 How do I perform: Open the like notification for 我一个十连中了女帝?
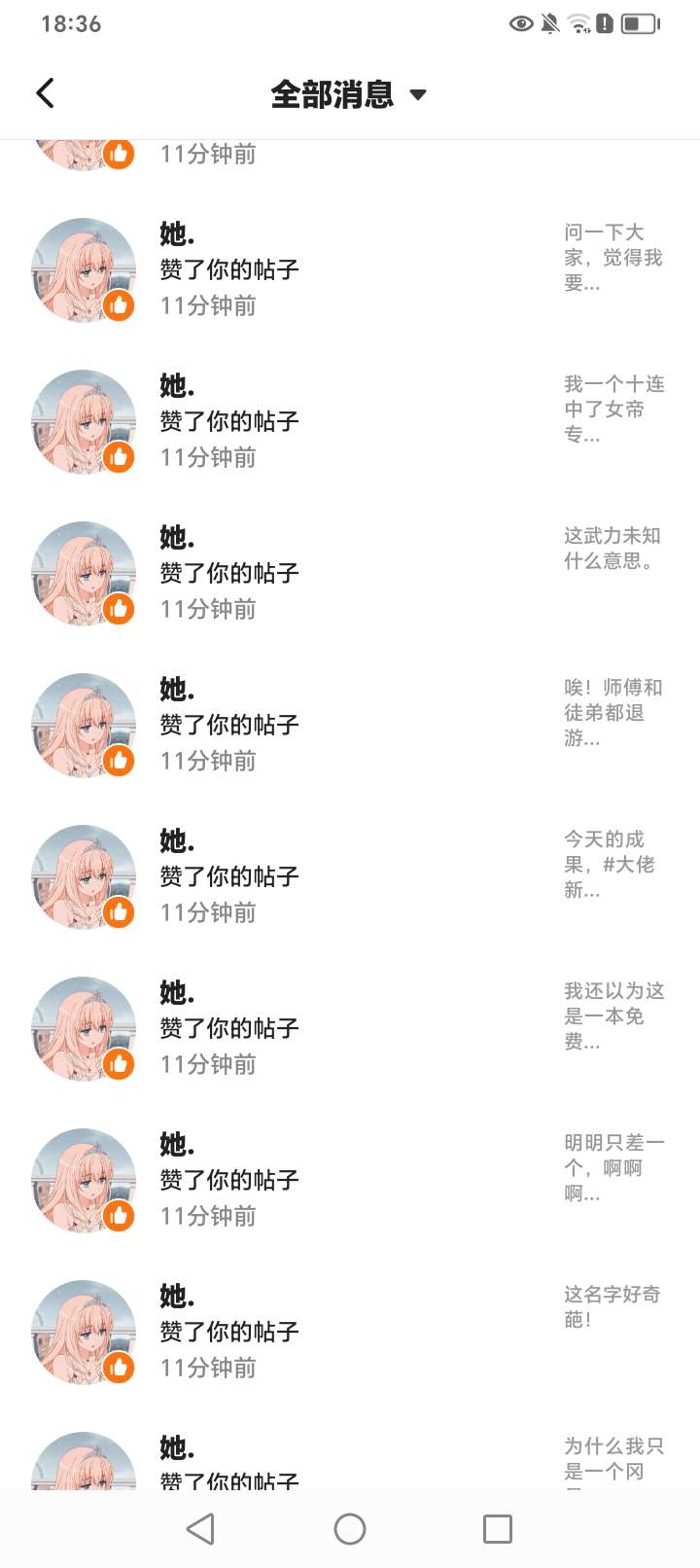[x=350, y=421]
